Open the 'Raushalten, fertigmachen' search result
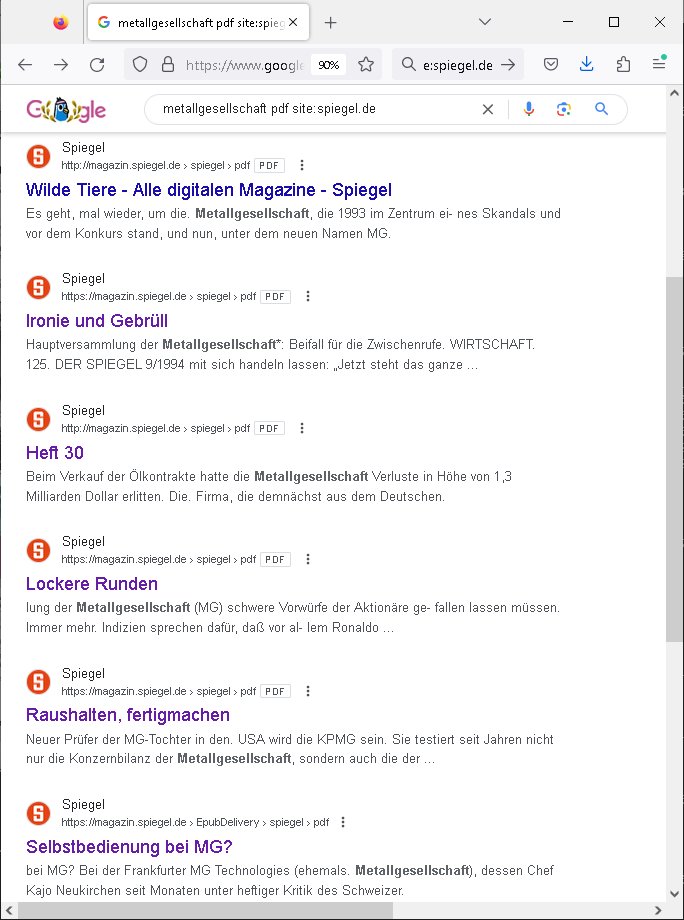The height and width of the screenshot is (920, 684). 127,715
